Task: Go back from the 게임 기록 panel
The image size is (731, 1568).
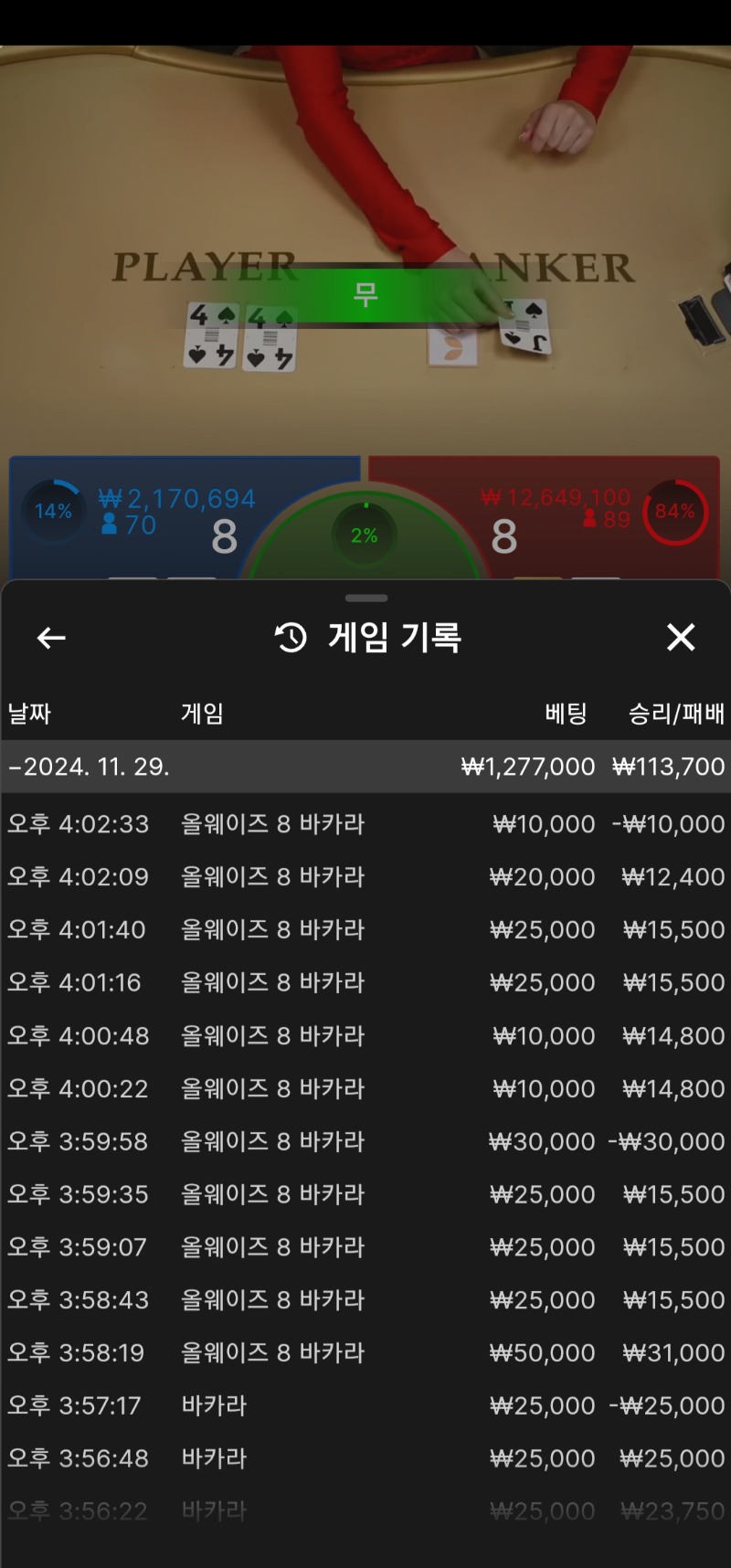Action: [51, 638]
